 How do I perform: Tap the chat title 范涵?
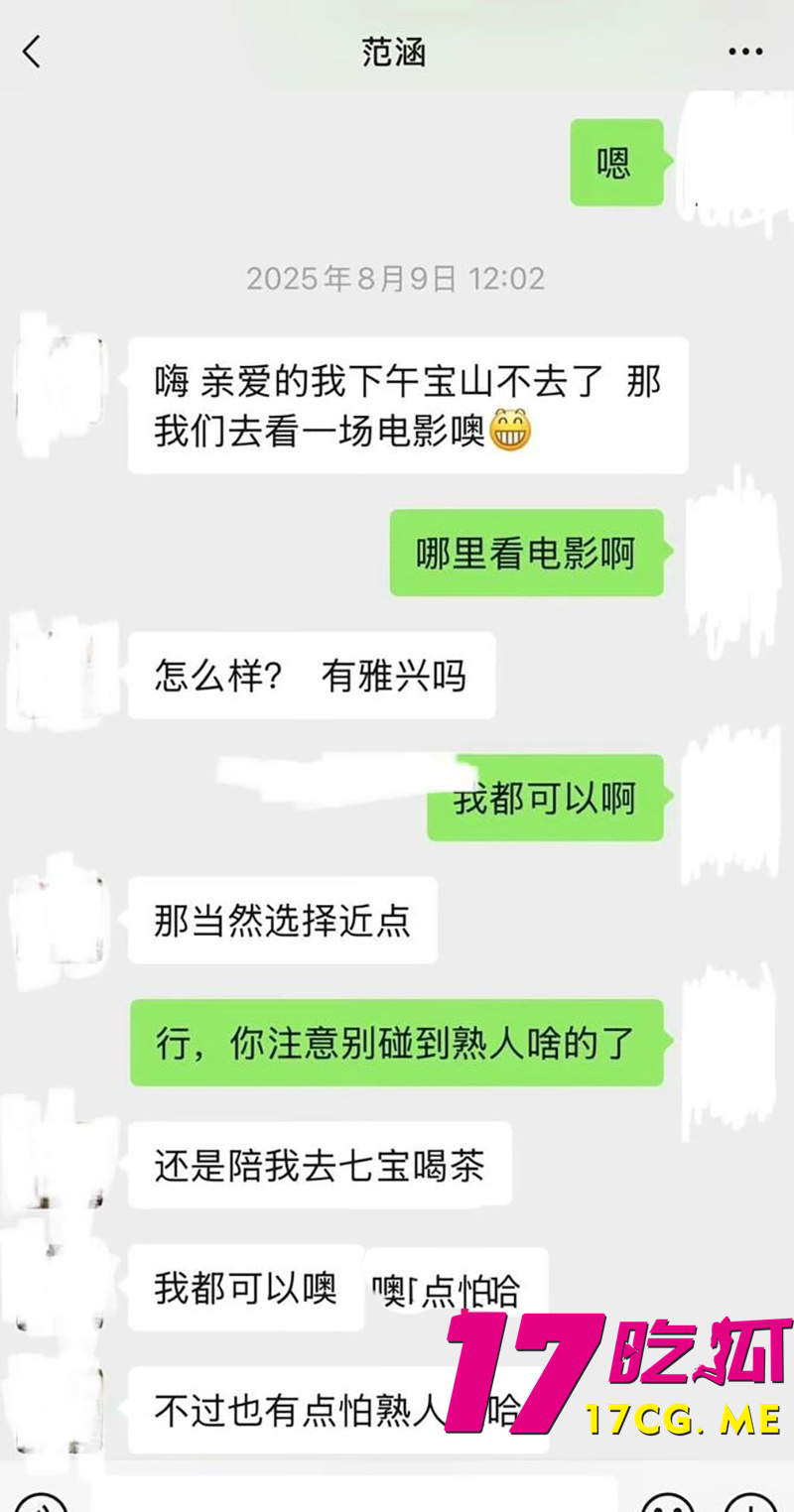coord(396,52)
